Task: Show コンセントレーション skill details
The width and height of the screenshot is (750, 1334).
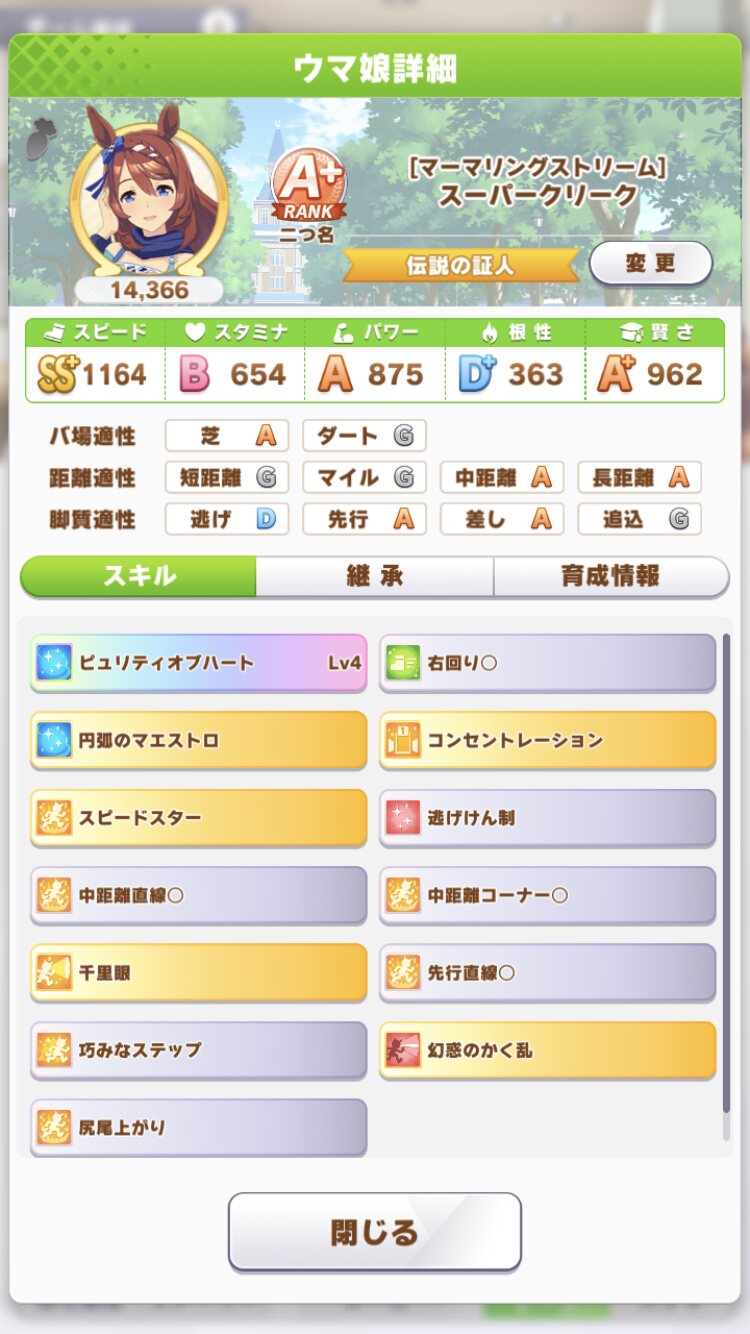Action: pos(547,740)
